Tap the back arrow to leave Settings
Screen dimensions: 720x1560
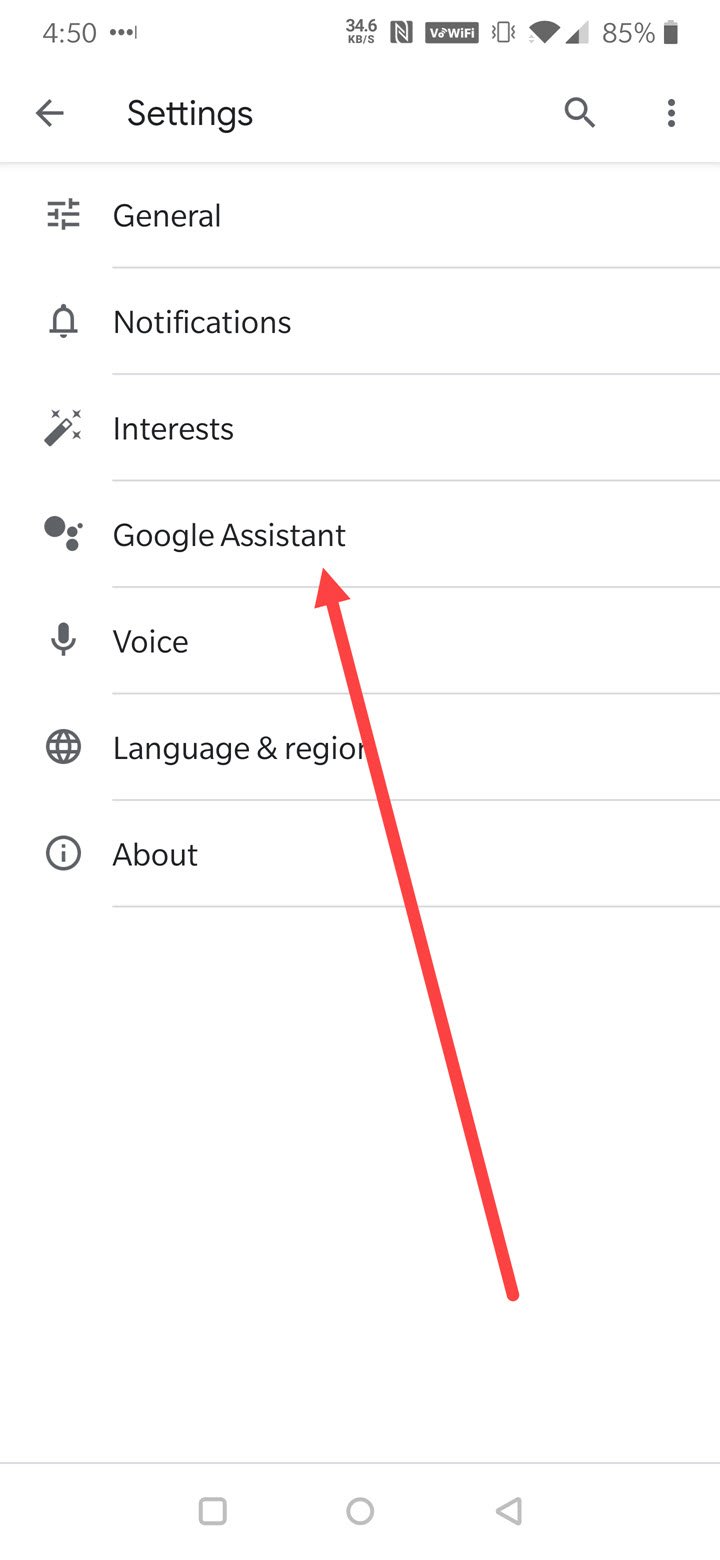[x=49, y=113]
